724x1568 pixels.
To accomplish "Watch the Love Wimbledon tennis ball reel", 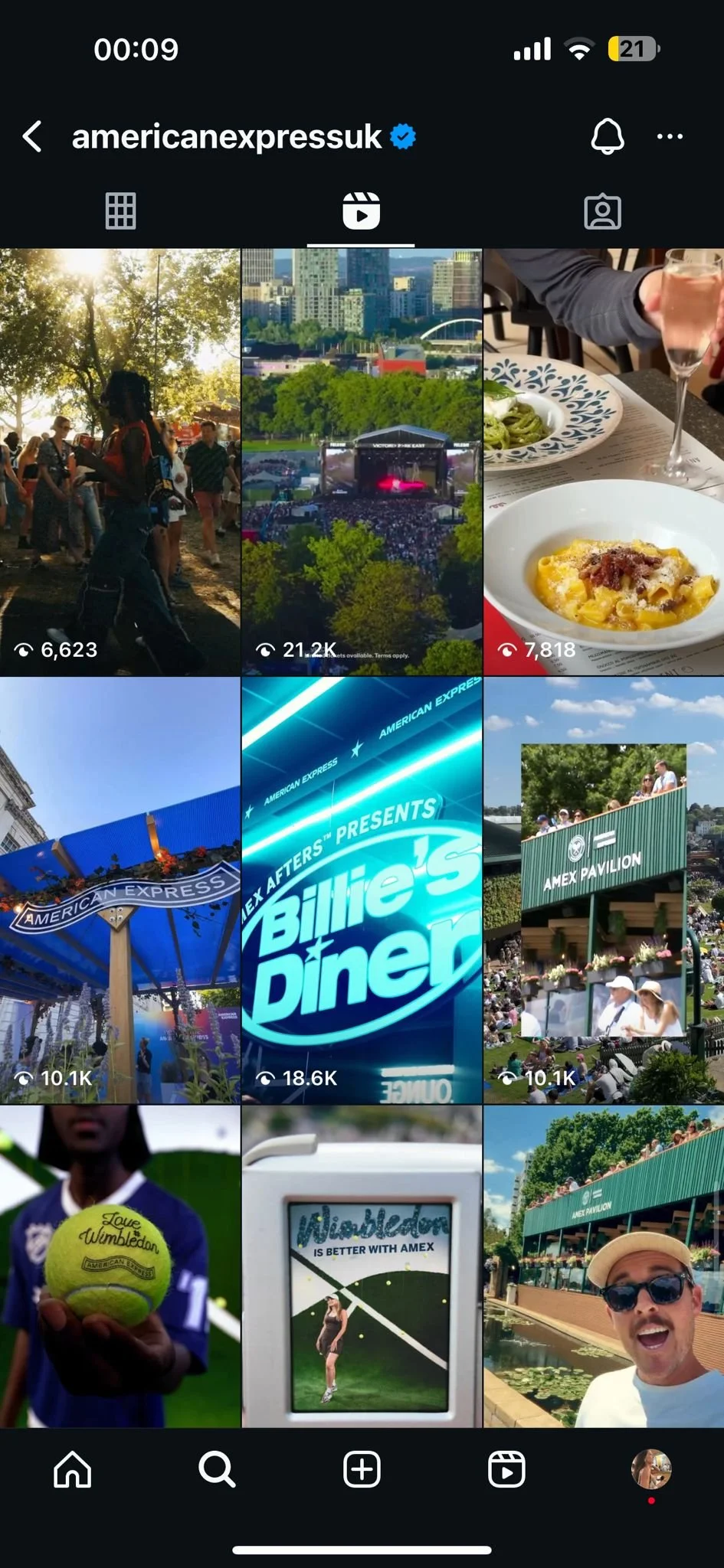I will coord(120,1266).
